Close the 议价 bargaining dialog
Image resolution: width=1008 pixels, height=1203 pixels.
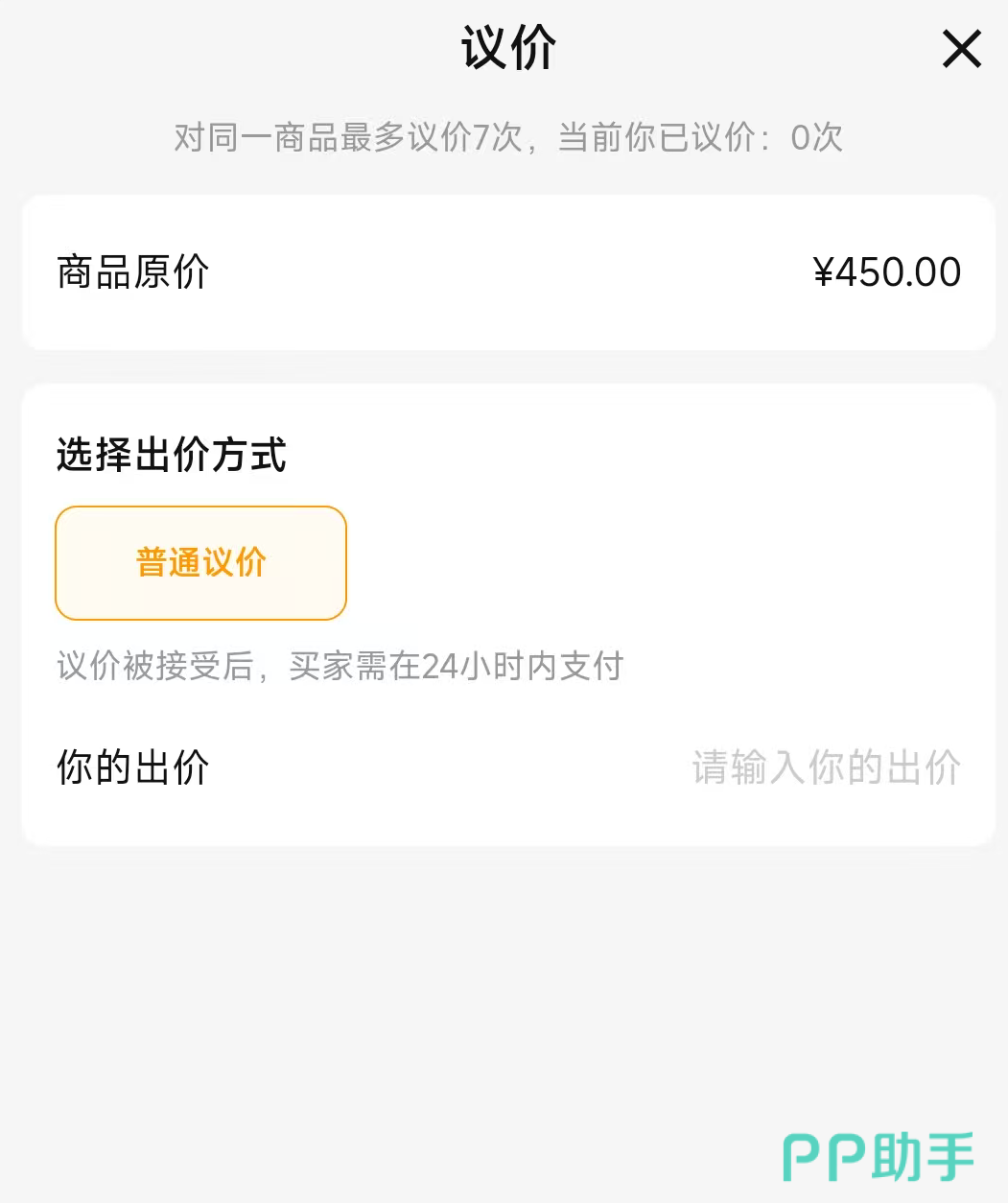(x=961, y=49)
